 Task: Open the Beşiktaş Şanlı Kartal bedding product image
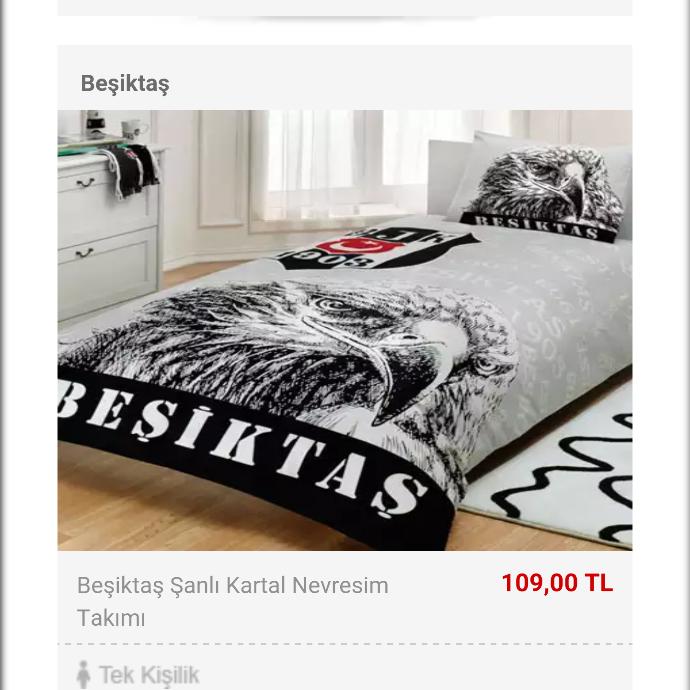click(344, 330)
